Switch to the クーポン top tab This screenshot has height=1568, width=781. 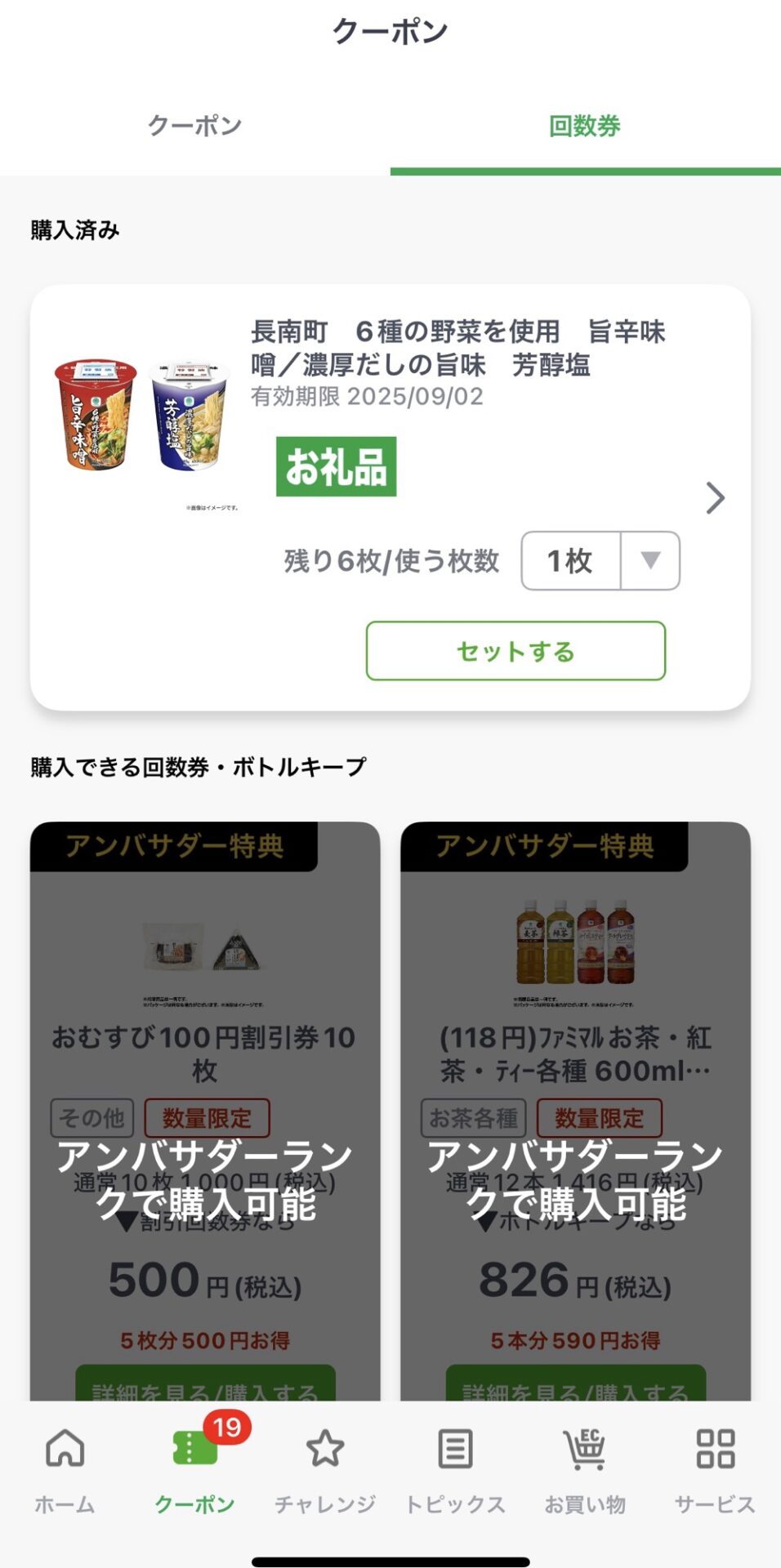coord(194,126)
